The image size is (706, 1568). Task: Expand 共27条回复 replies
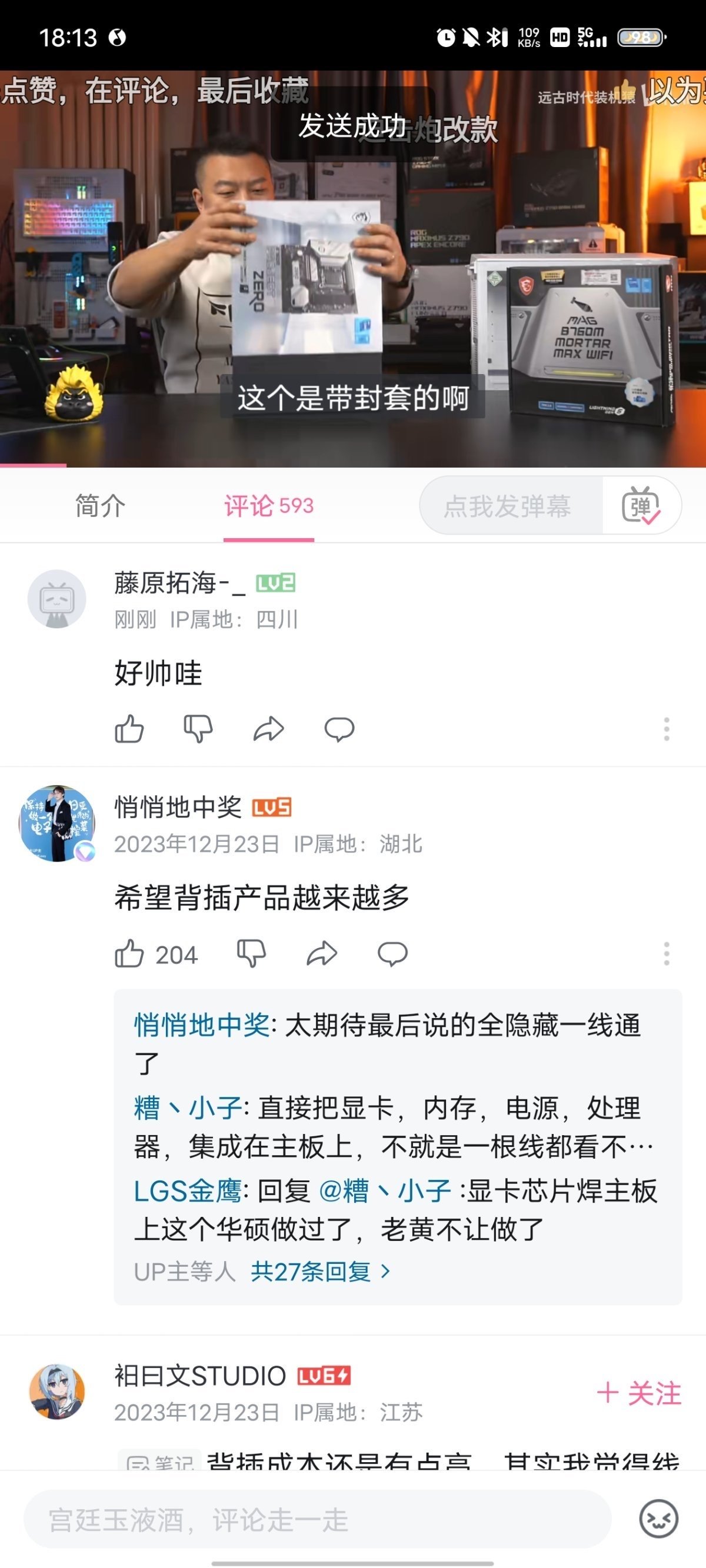pyautogui.click(x=321, y=1272)
